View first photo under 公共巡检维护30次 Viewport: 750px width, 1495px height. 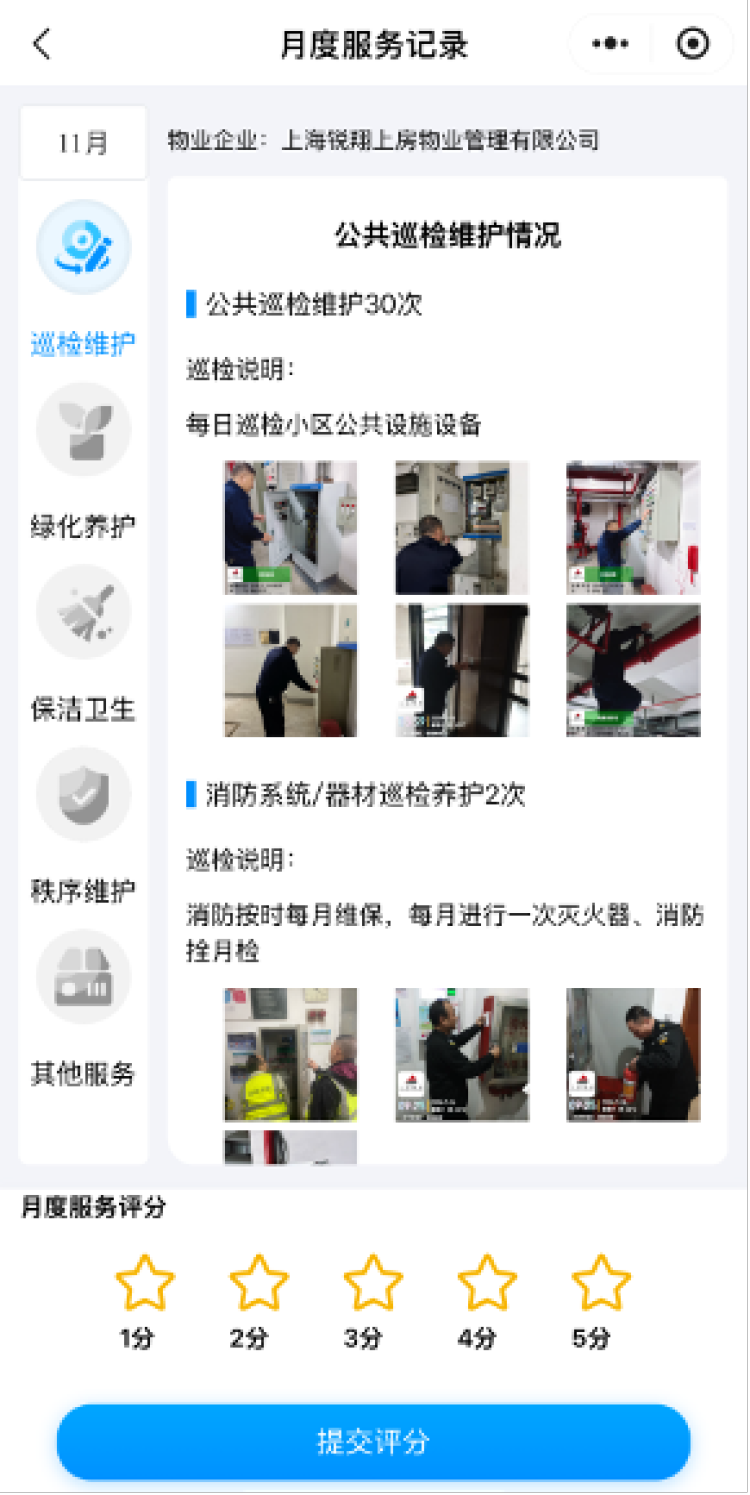[290, 527]
